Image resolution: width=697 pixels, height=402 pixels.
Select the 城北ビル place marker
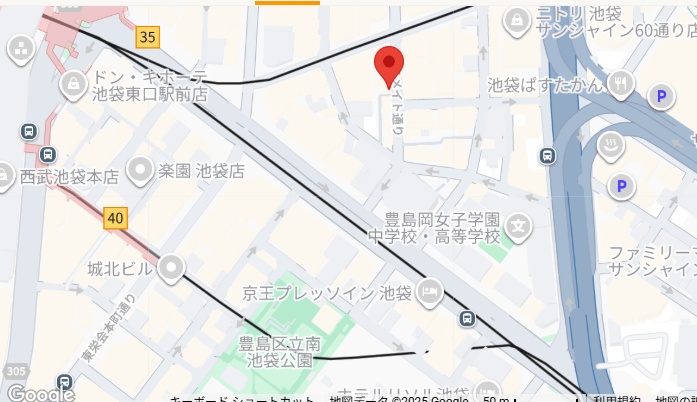point(173,267)
